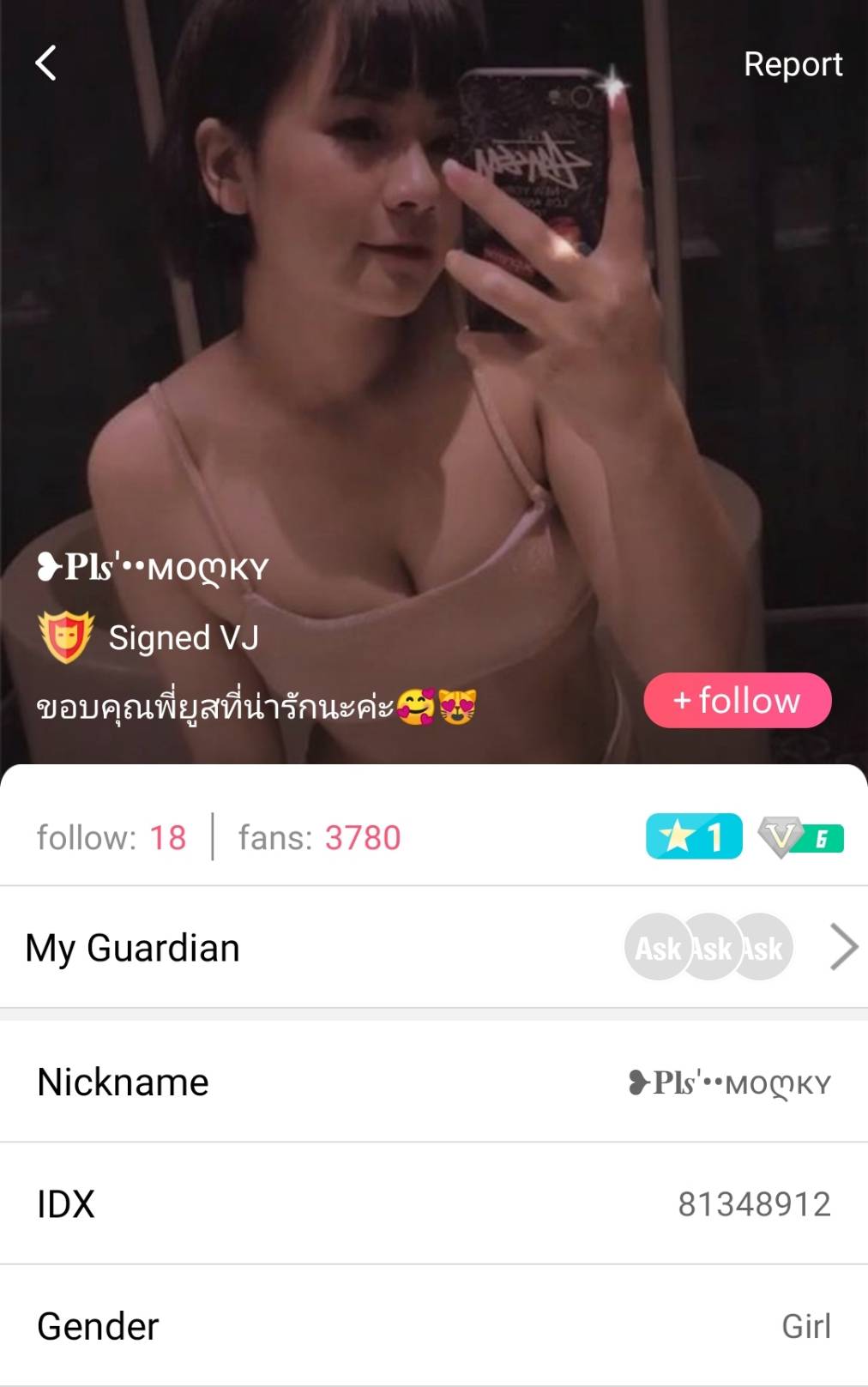View the fans list count
Image resolution: width=868 pixels, height=1387 pixels.
pyautogui.click(x=319, y=837)
